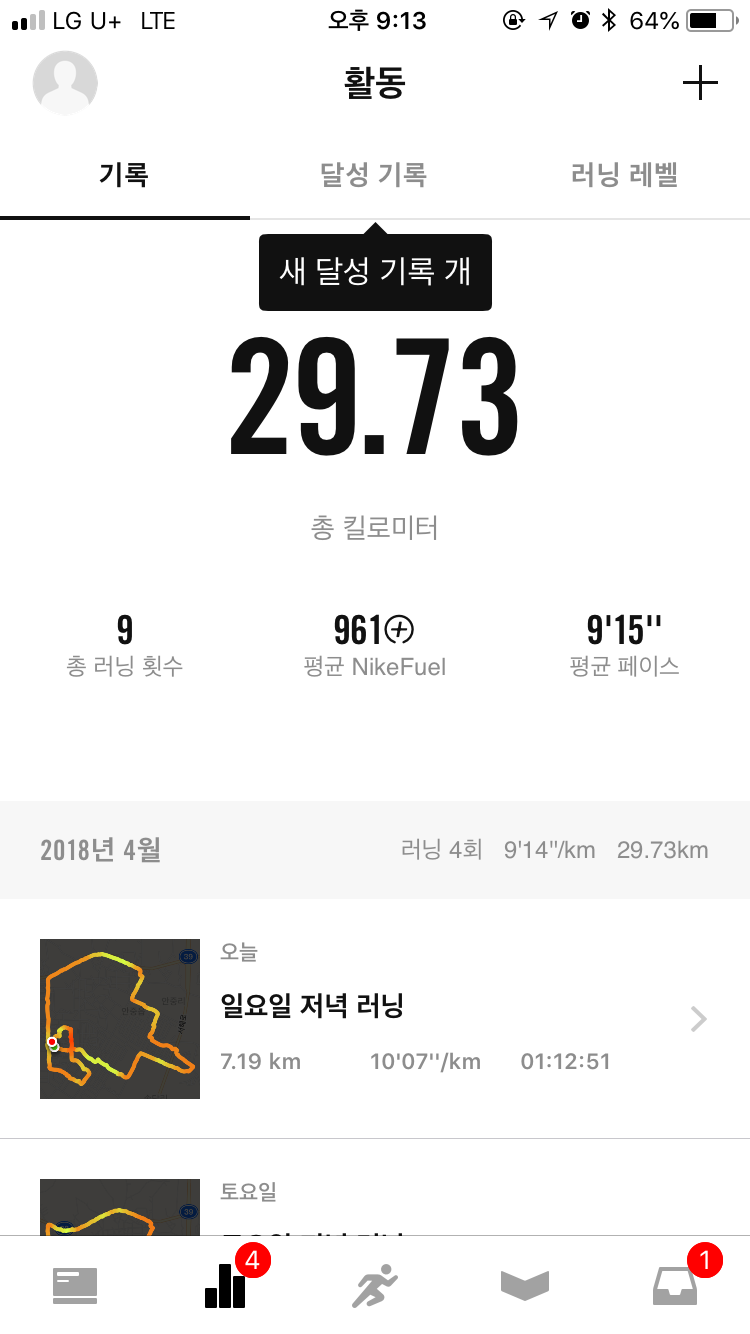Add a new activity with plus icon
This screenshot has width=750, height=1334.
coord(700,83)
